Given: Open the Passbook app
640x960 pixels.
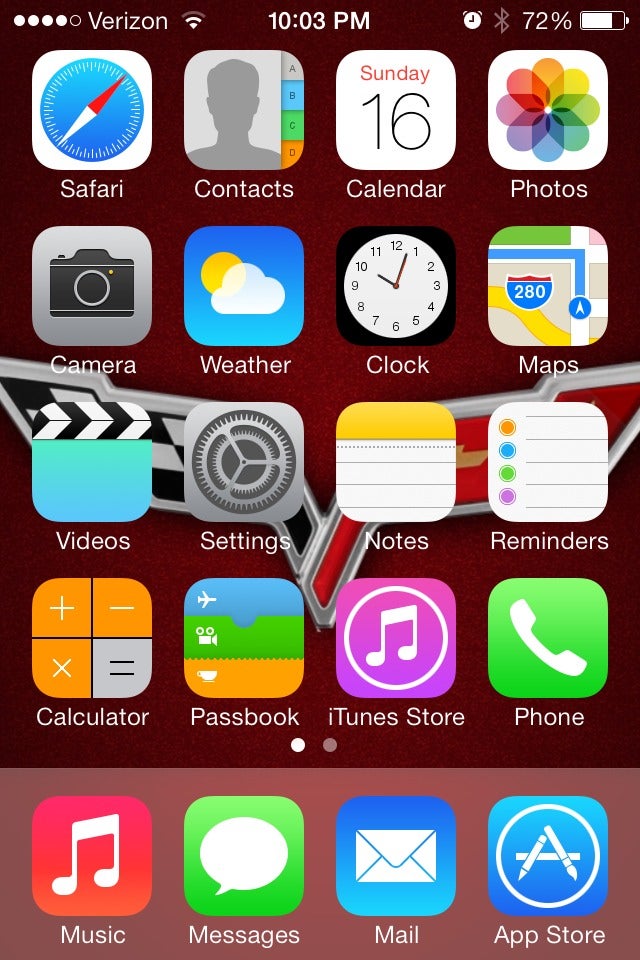Looking at the screenshot, I should pyautogui.click(x=244, y=638).
